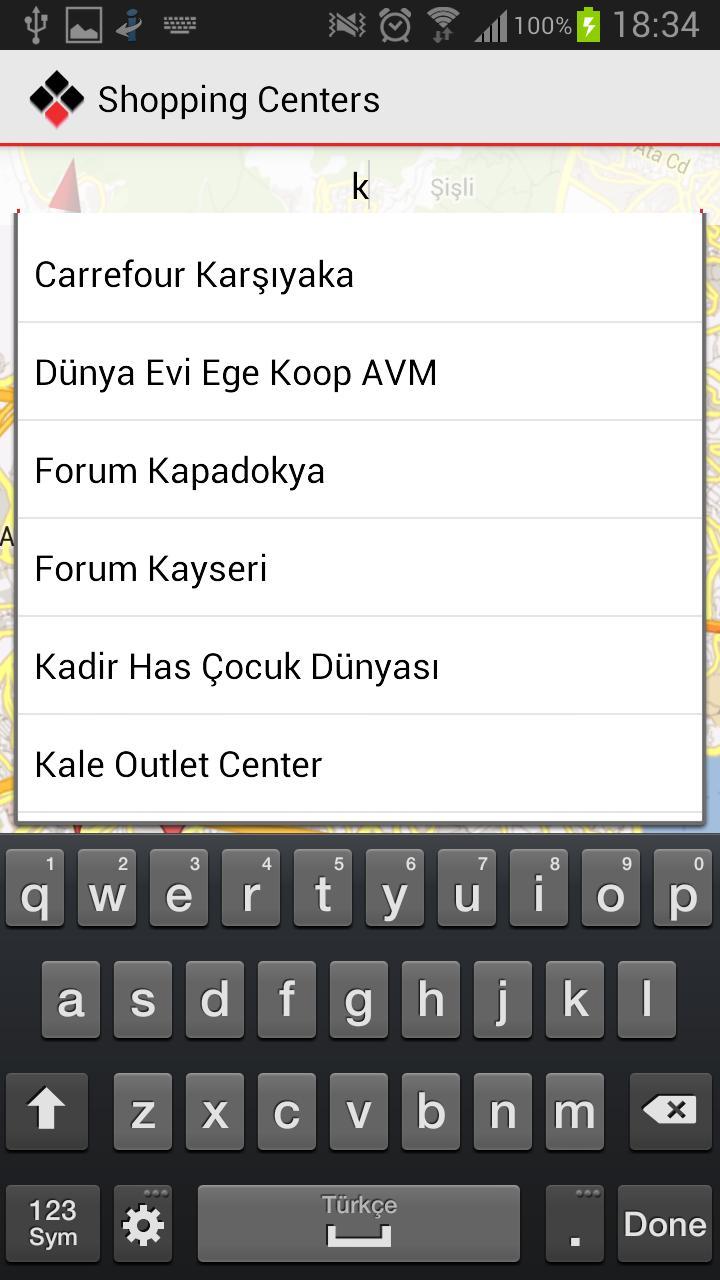Viewport: 720px width, 1280px height.
Task: Tap the Wi-Fi icon in the status bar
Action: tap(443, 26)
